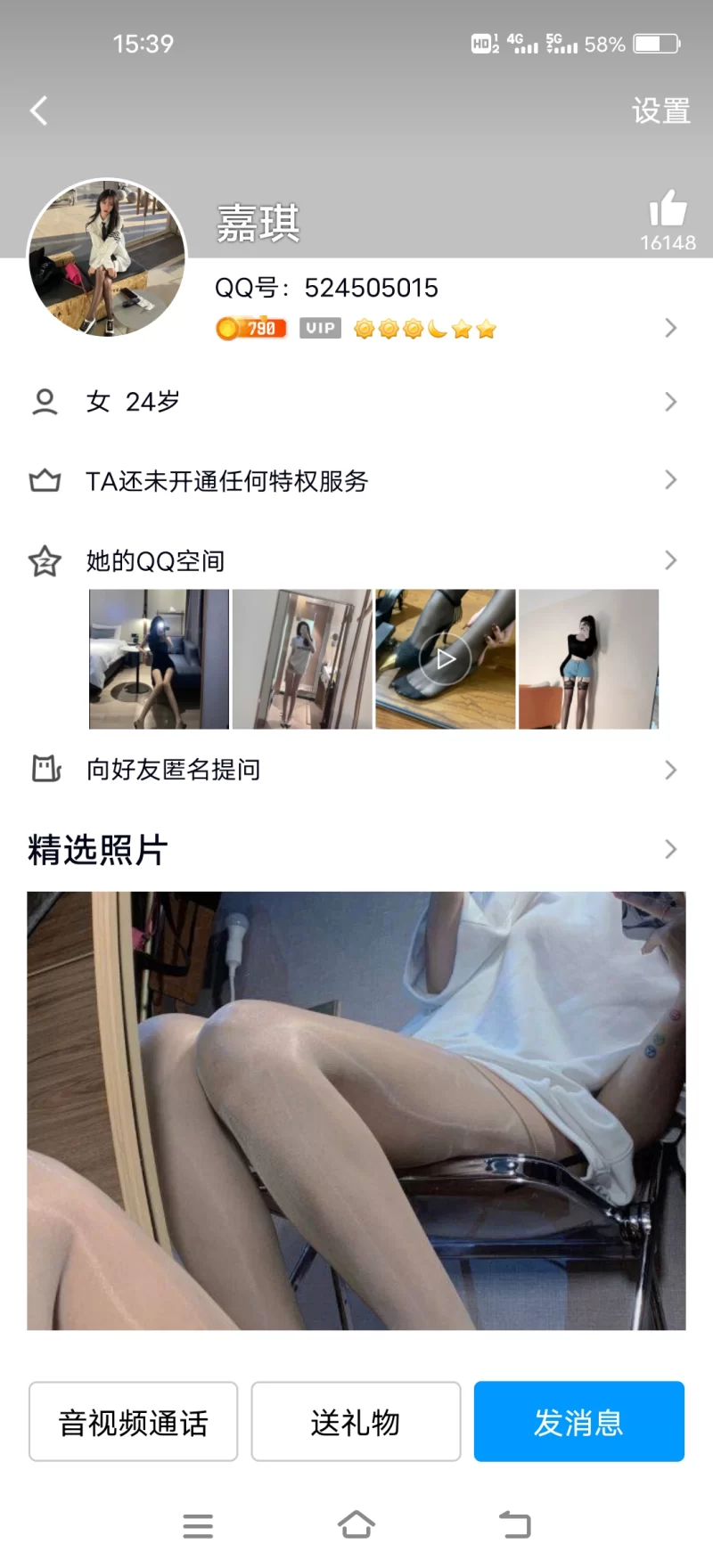This screenshot has height=1568, width=713.
Task: Tap 发消息 to send a message
Action: pos(578,1422)
